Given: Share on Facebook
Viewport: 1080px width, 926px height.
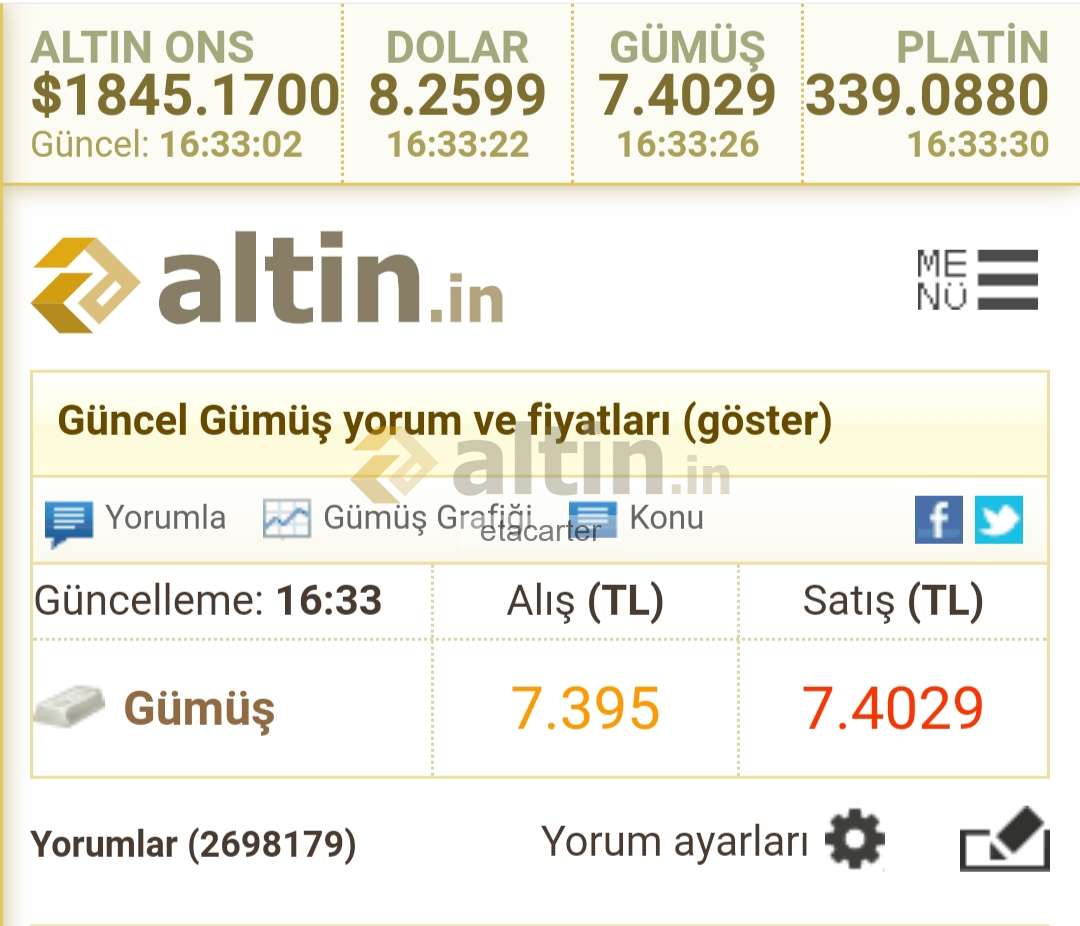Looking at the screenshot, I should [938, 520].
